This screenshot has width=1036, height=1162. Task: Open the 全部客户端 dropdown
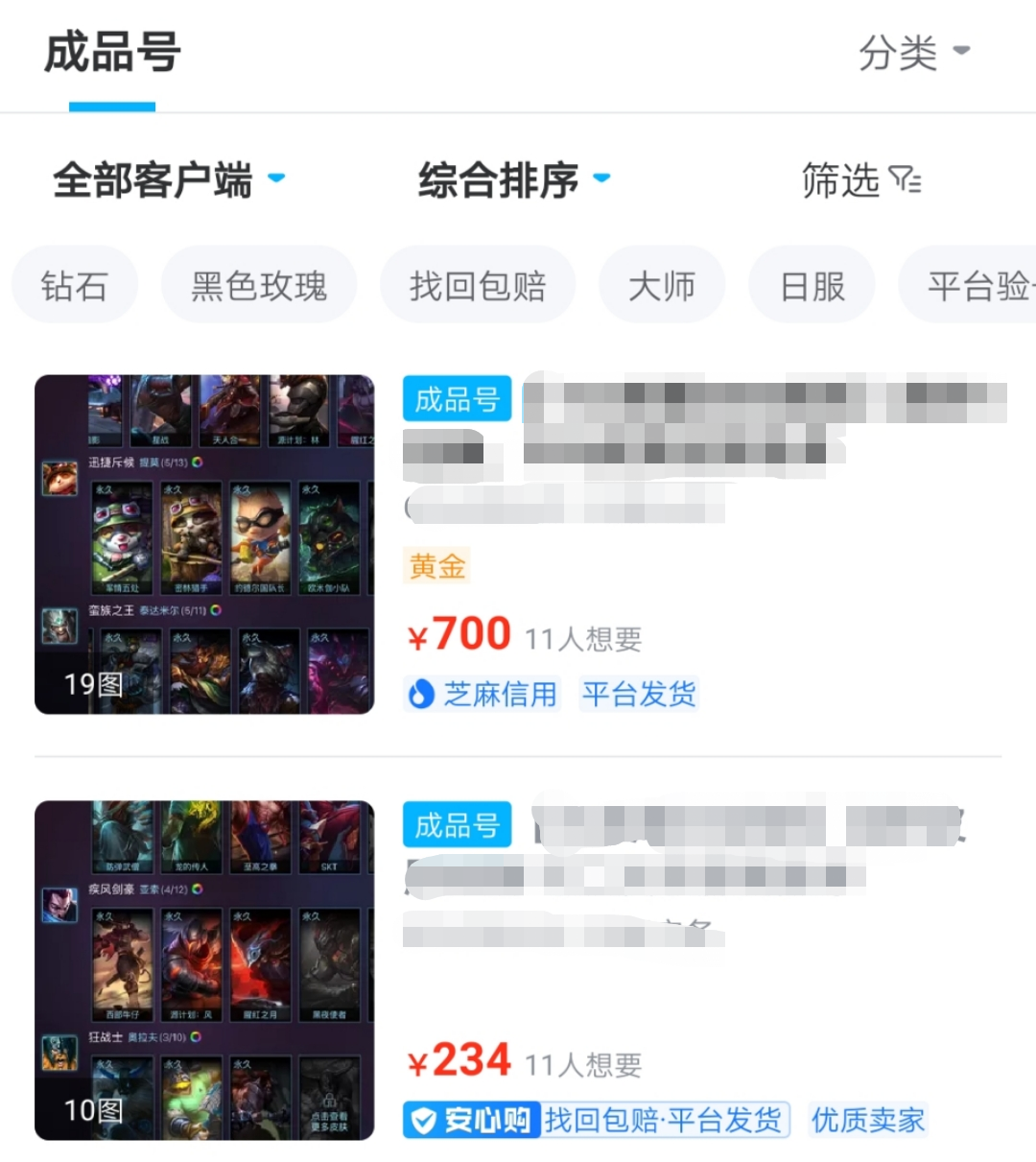(x=169, y=180)
